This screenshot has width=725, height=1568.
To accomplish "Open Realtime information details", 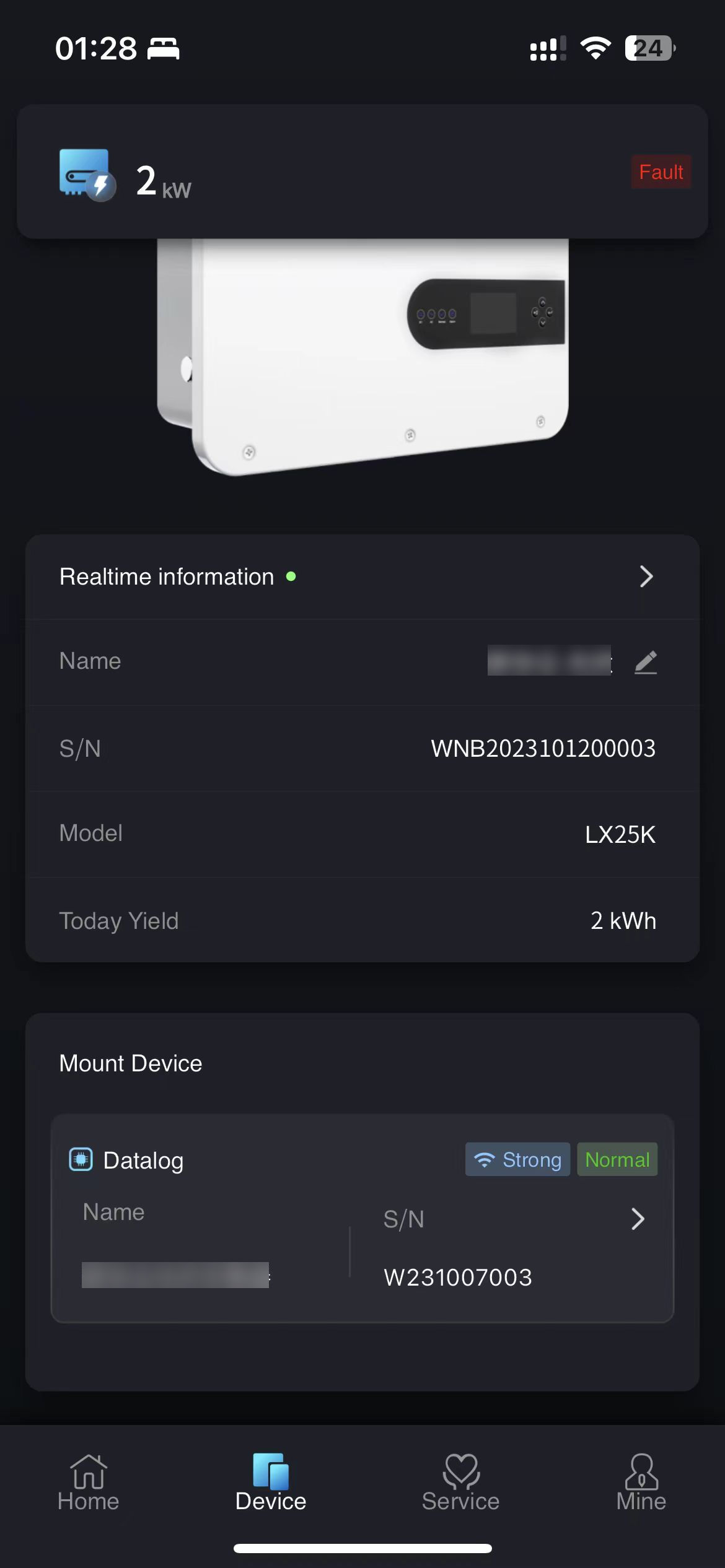I will point(645,577).
